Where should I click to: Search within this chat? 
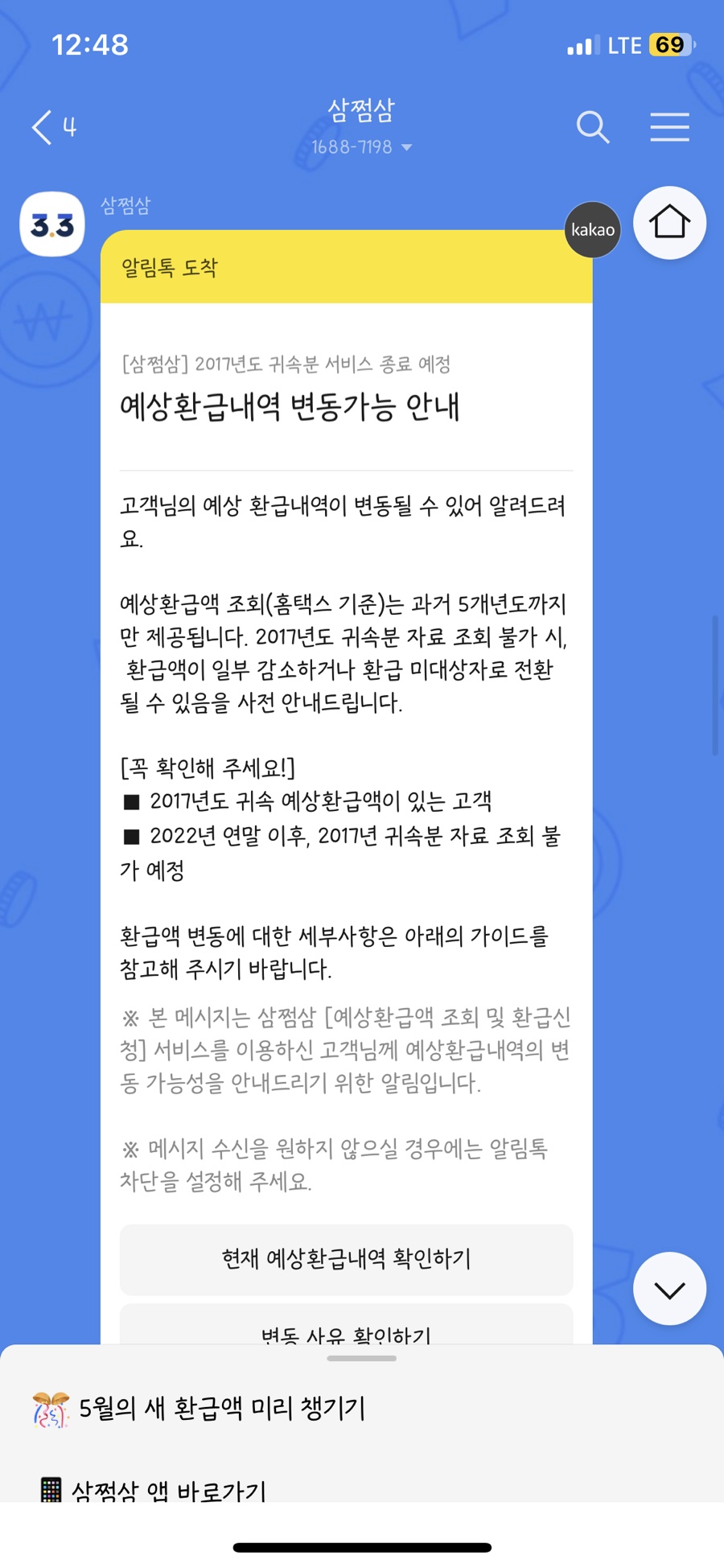[593, 127]
